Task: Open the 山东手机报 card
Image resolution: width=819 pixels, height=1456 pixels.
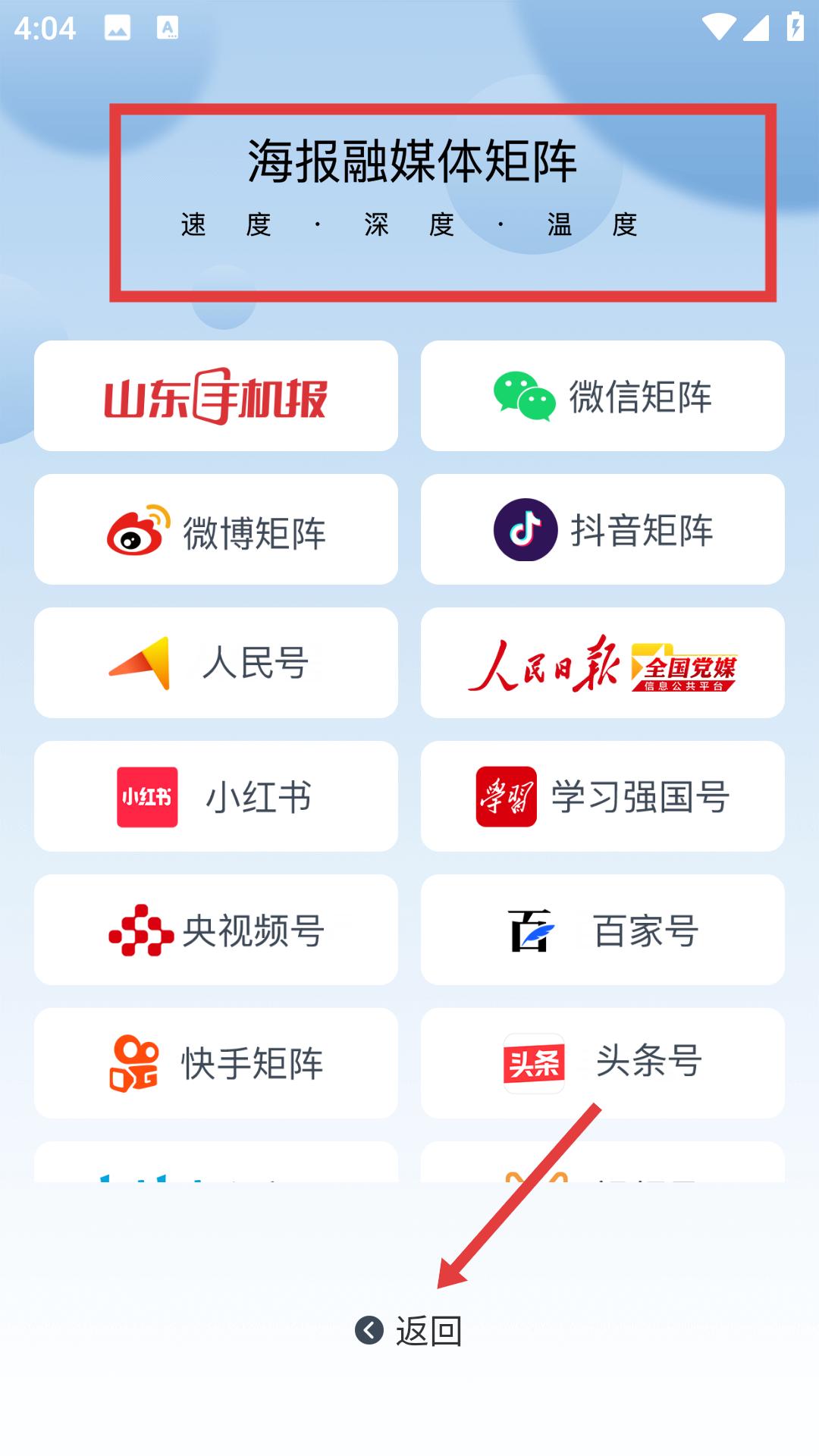Action: coord(216,396)
